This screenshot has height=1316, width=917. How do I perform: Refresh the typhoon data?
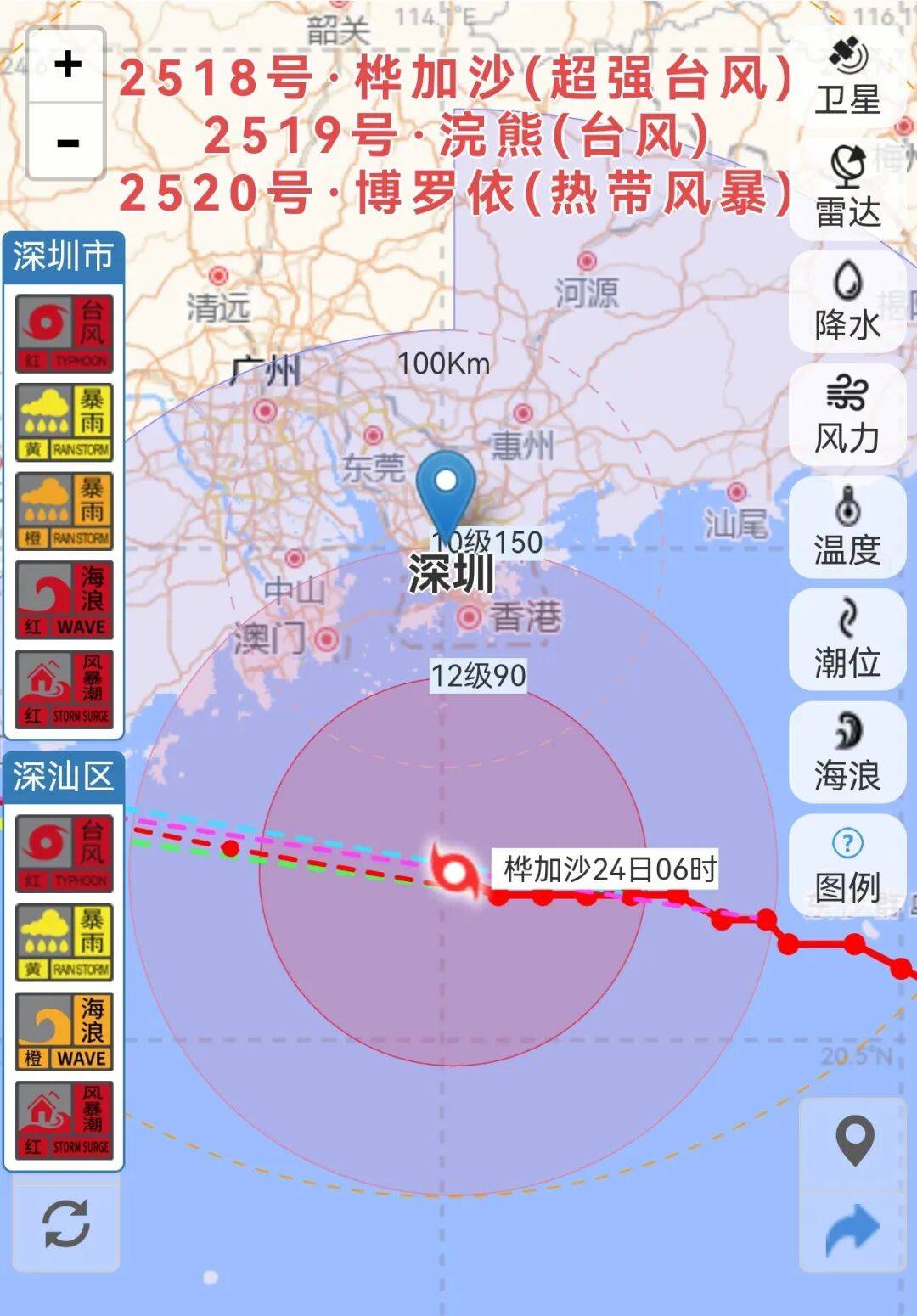click(x=65, y=1223)
